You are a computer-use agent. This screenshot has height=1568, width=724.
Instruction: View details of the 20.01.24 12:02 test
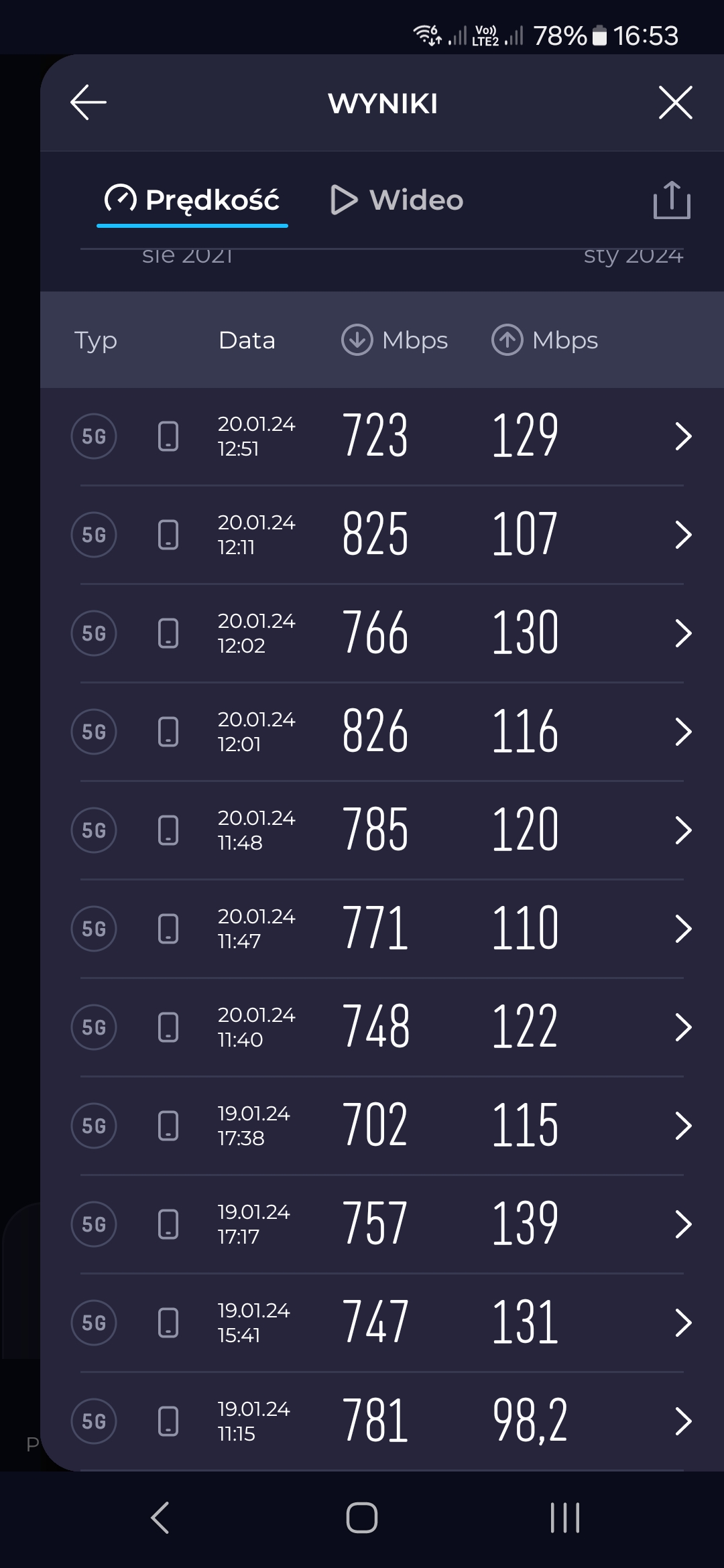coord(382,633)
